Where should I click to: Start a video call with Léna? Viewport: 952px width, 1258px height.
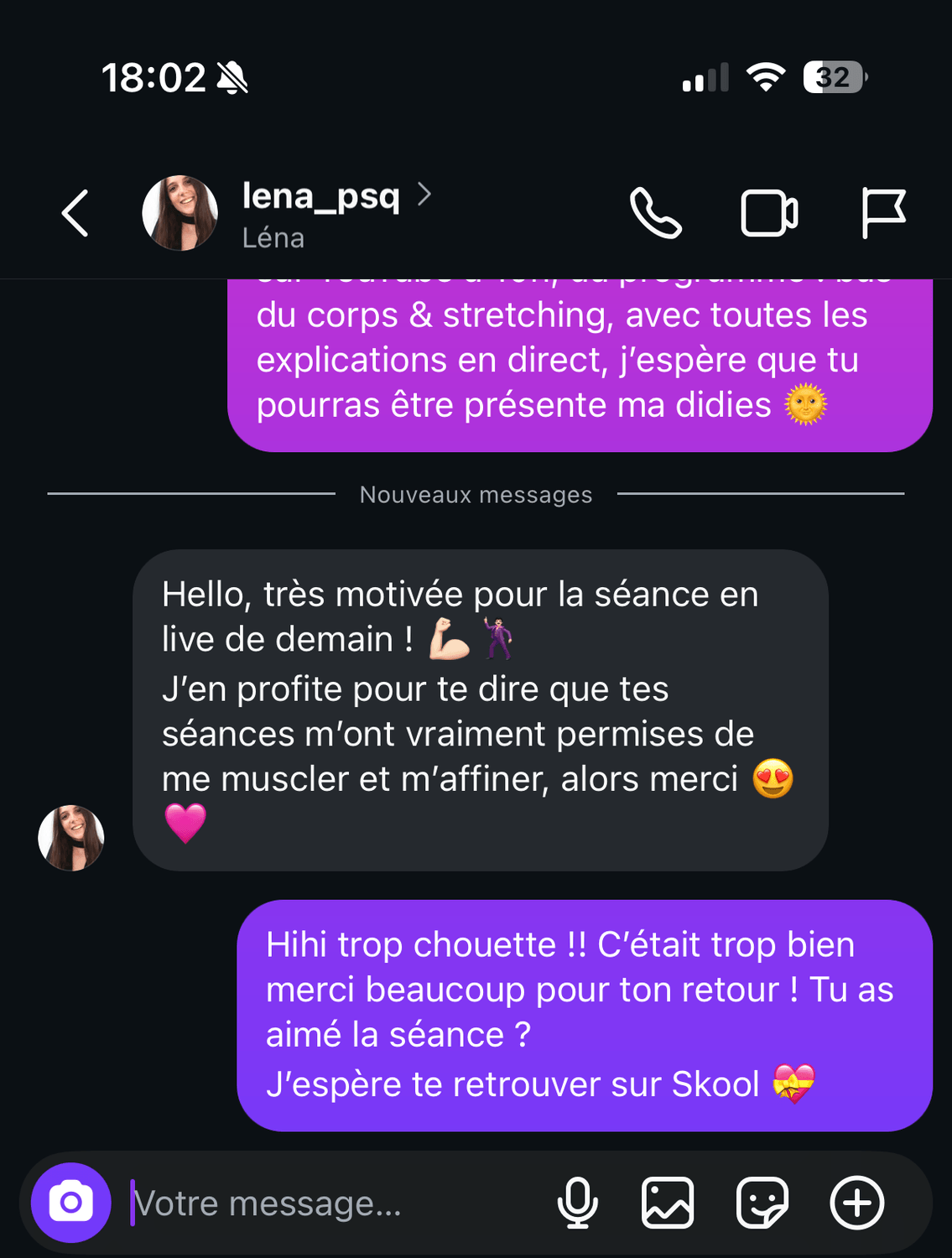[769, 213]
